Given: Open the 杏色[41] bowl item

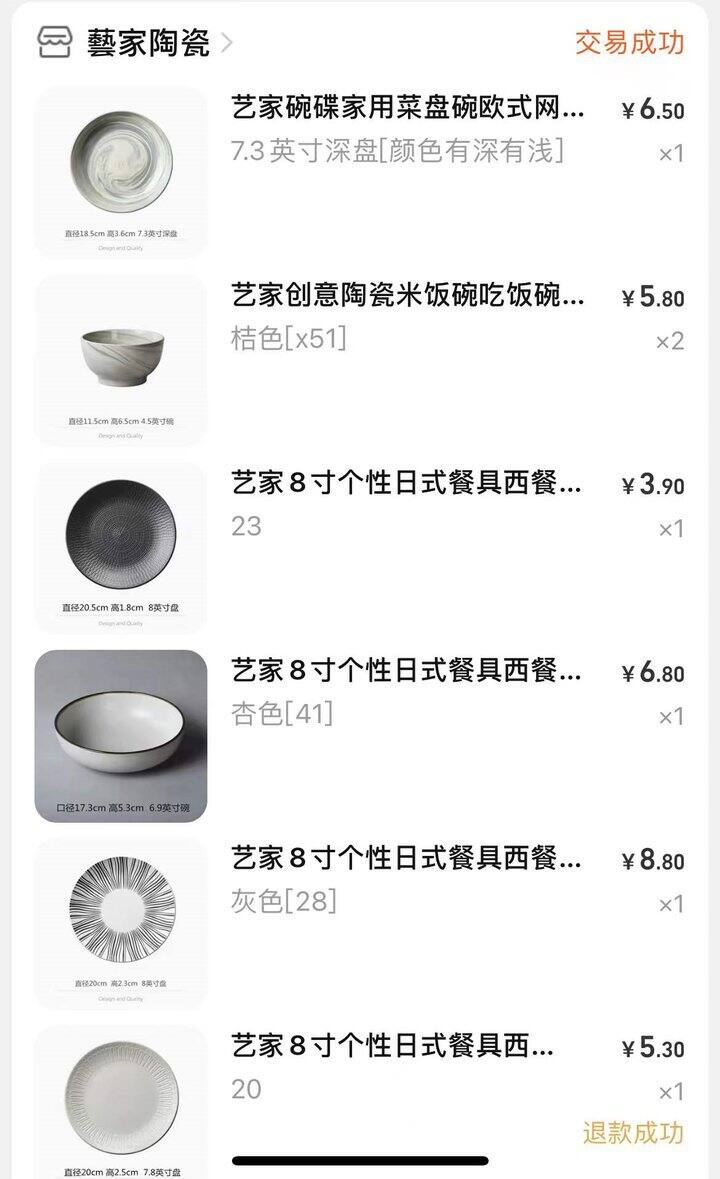Looking at the screenshot, I should pos(360,736).
